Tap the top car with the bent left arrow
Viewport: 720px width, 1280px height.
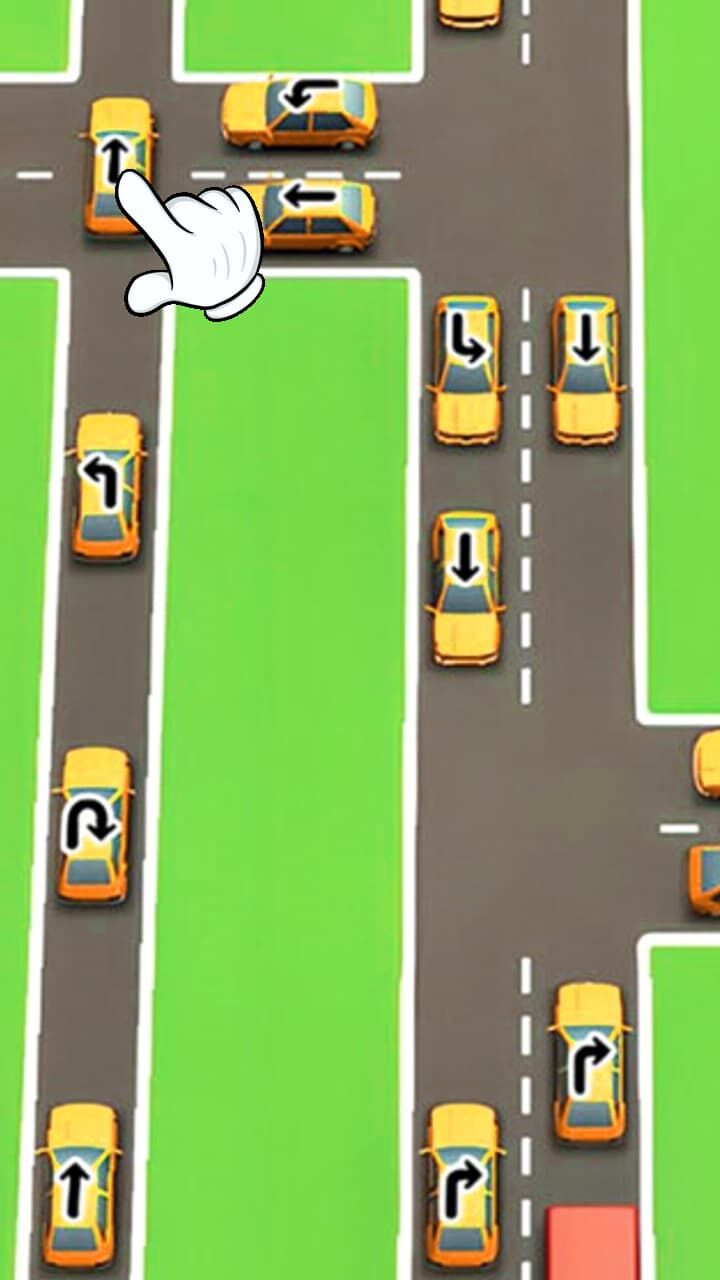[x=299, y=112]
